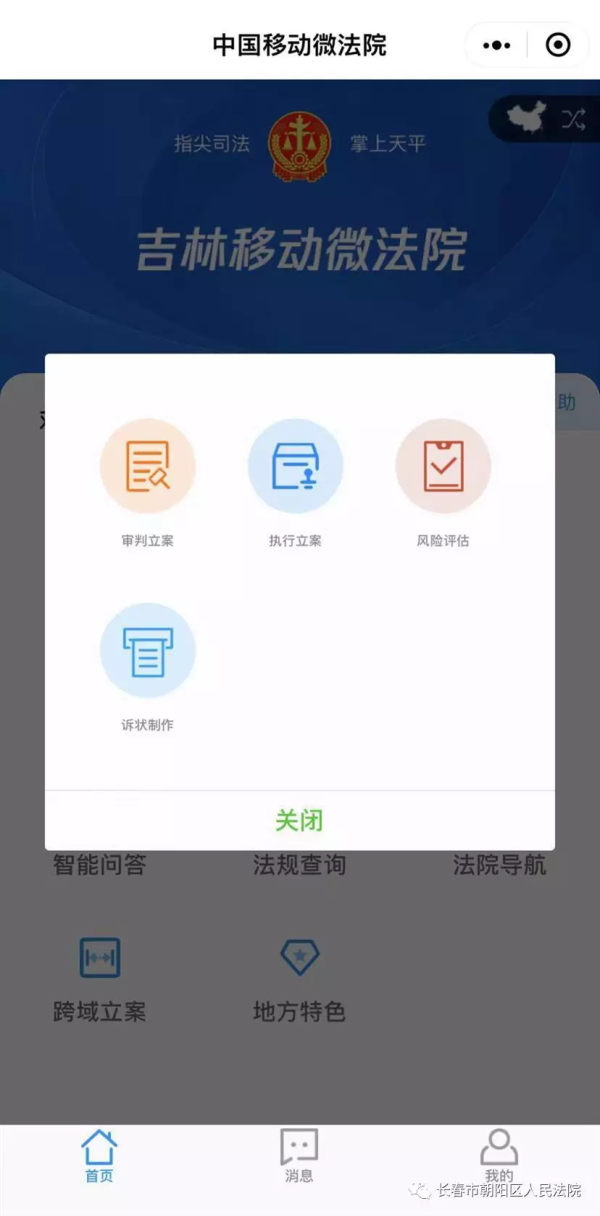Go to the 首页 tab

point(99,1156)
